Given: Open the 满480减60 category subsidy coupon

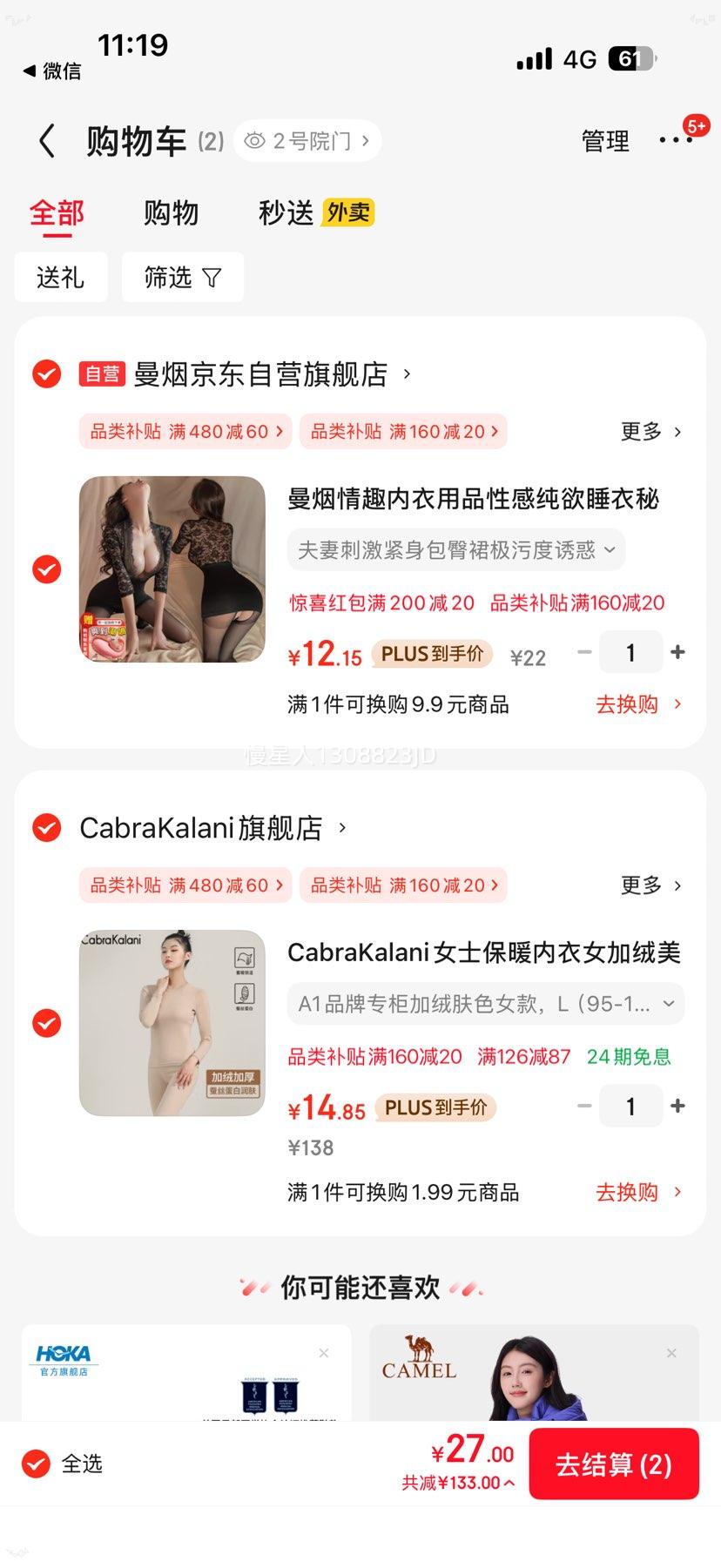Looking at the screenshot, I should (184, 431).
